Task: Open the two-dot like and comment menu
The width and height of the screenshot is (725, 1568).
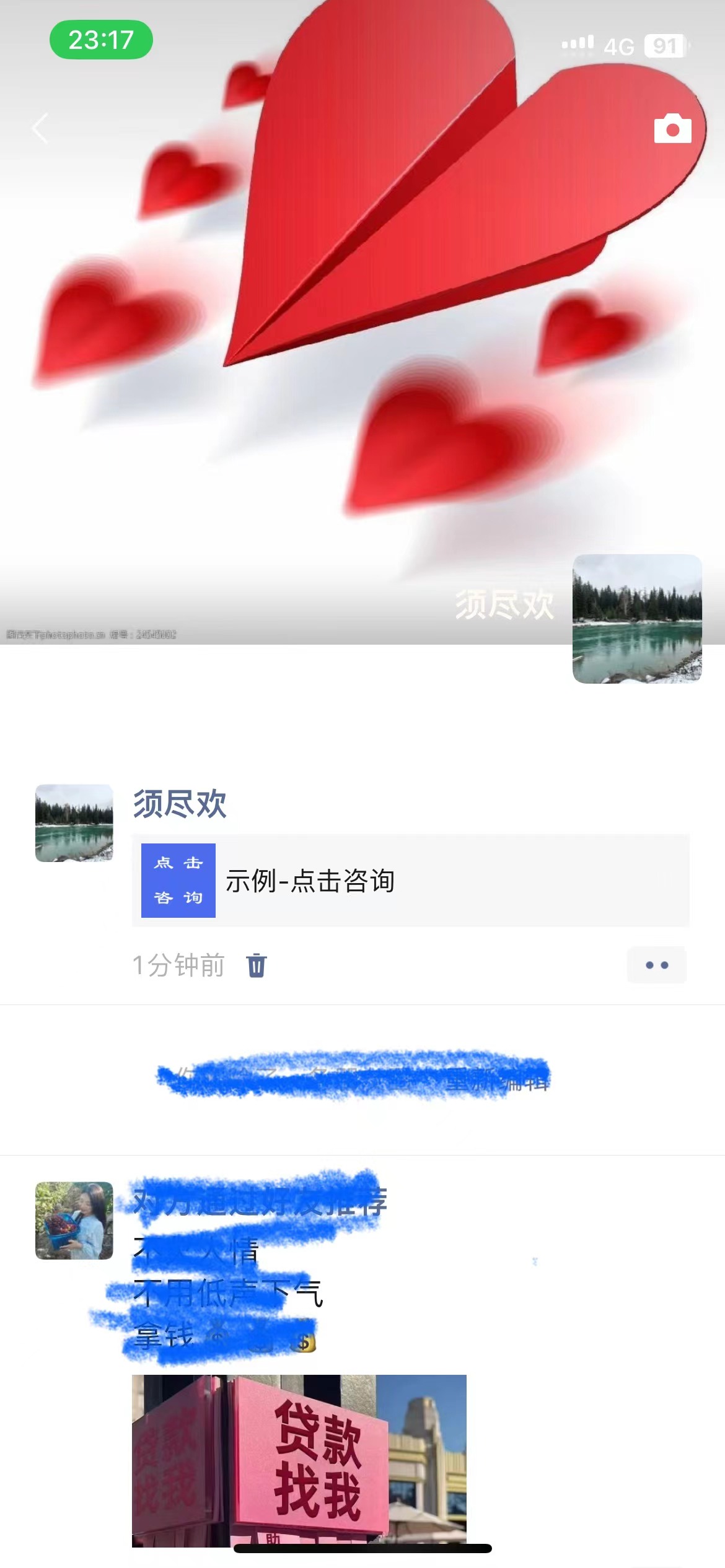Action: tap(656, 965)
